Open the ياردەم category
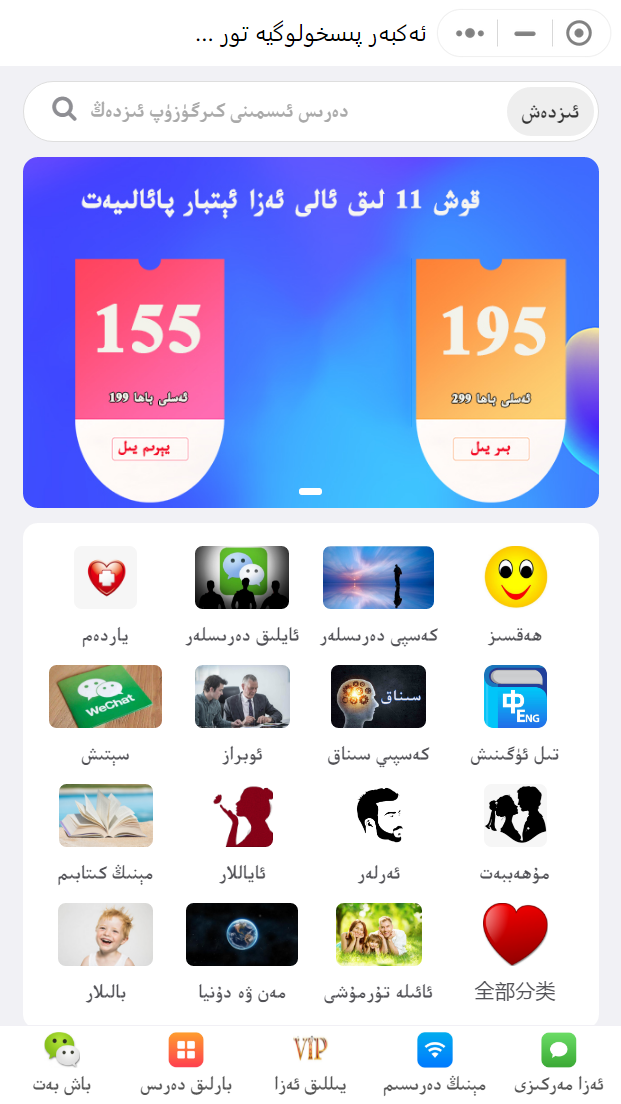 click(105, 595)
